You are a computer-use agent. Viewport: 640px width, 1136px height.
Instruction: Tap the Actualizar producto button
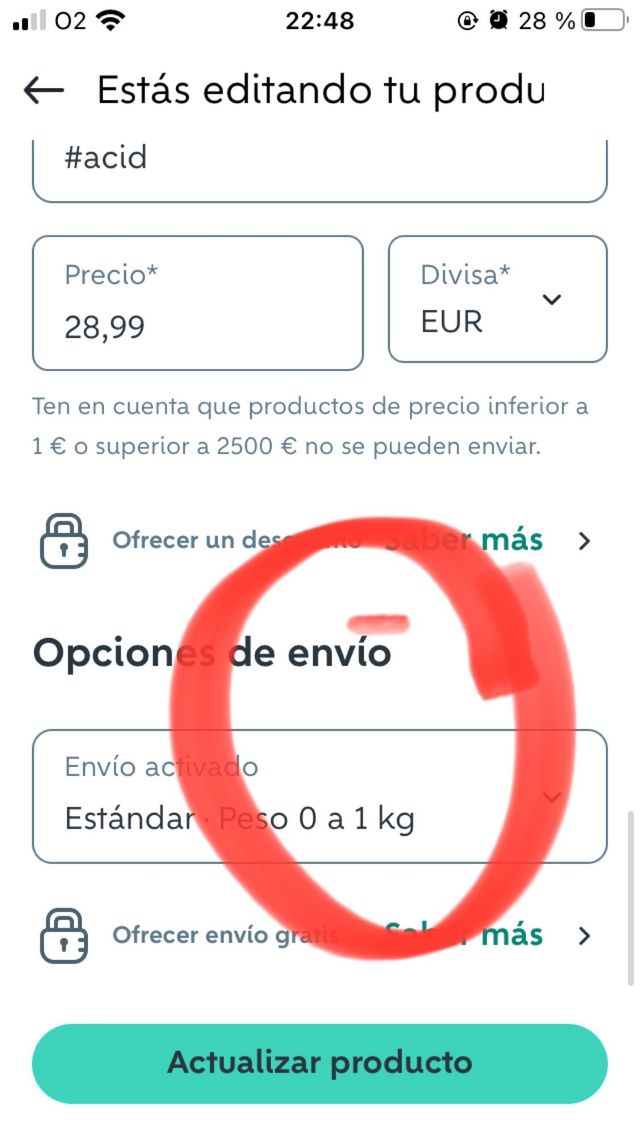coord(319,1062)
